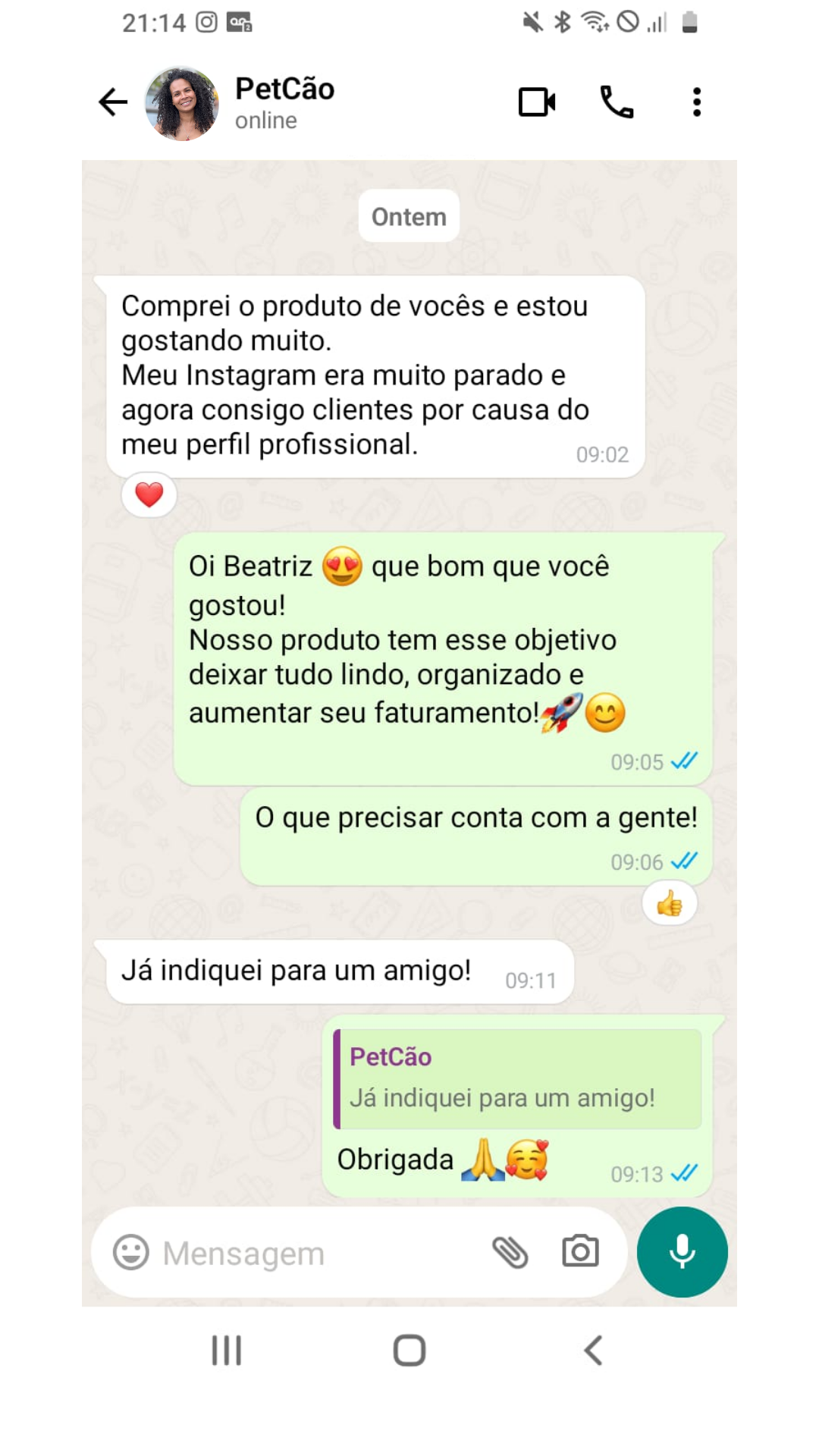This screenshot has width=819, height=1456.
Task: Open the quoted 'Já indiquei para um amigo!' reply
Action: tap(518, 1077)
